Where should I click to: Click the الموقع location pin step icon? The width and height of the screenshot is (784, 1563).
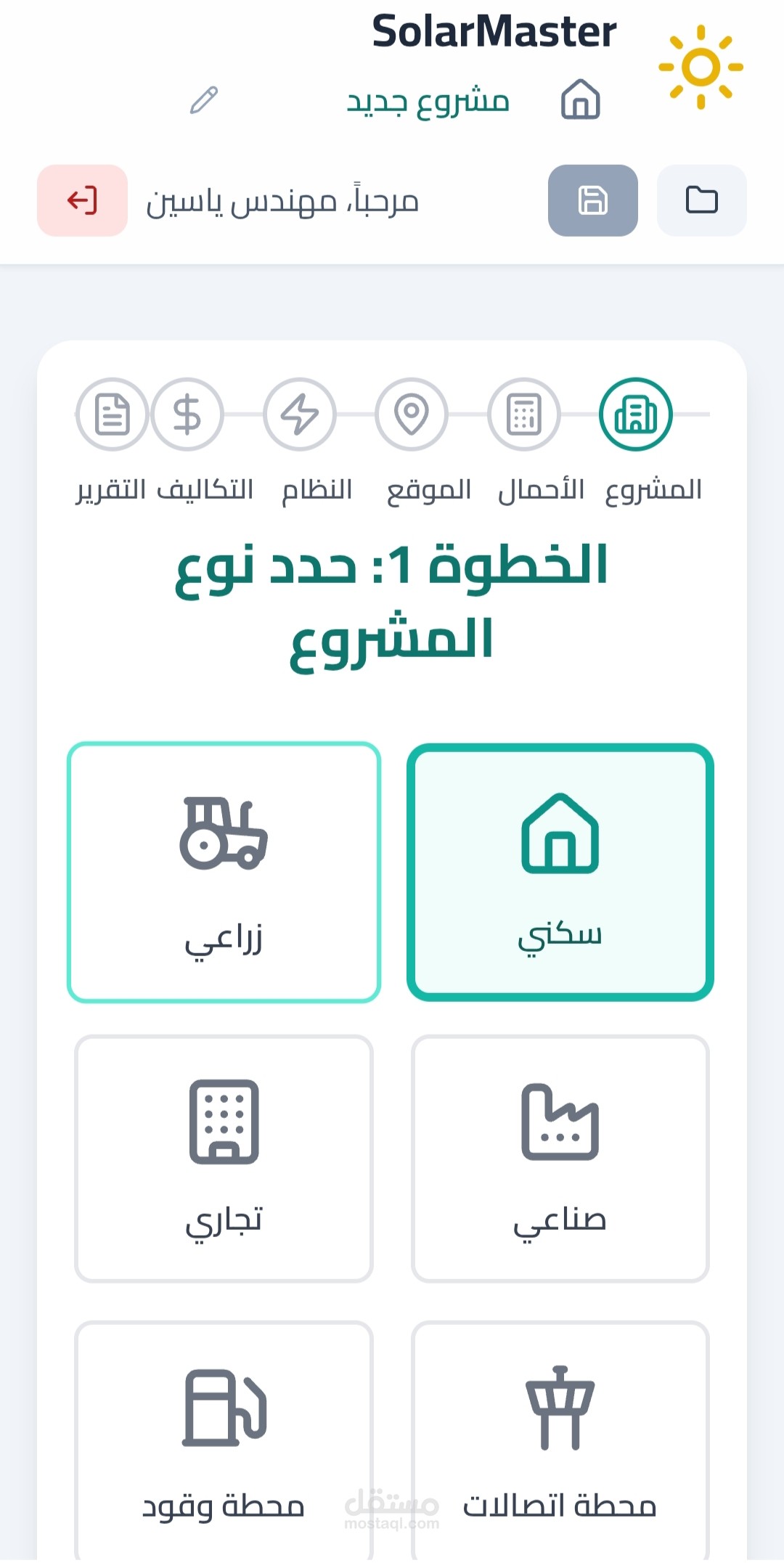(412, 415)
